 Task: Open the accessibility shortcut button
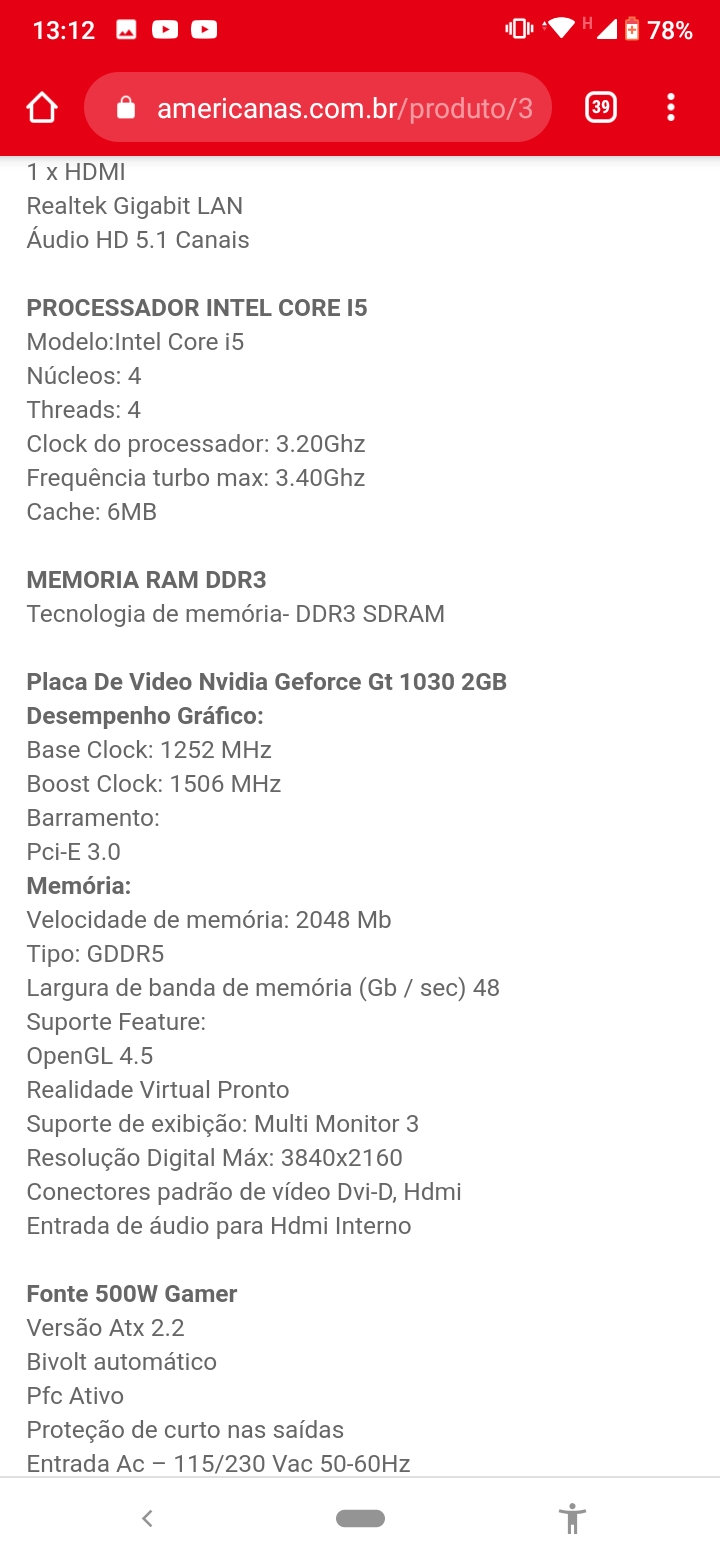572,1518
